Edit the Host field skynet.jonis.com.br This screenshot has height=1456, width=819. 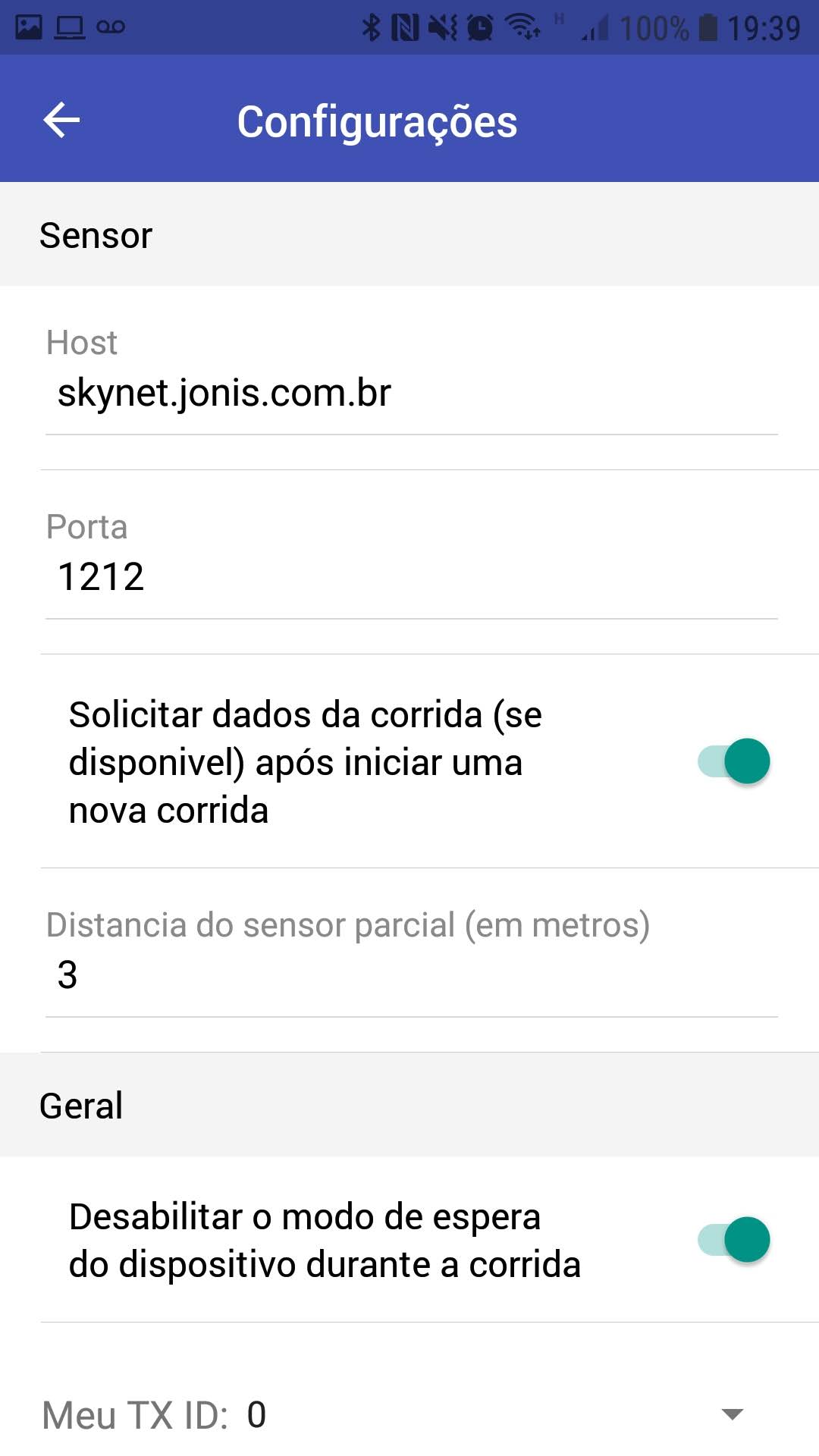pos(225,393)
